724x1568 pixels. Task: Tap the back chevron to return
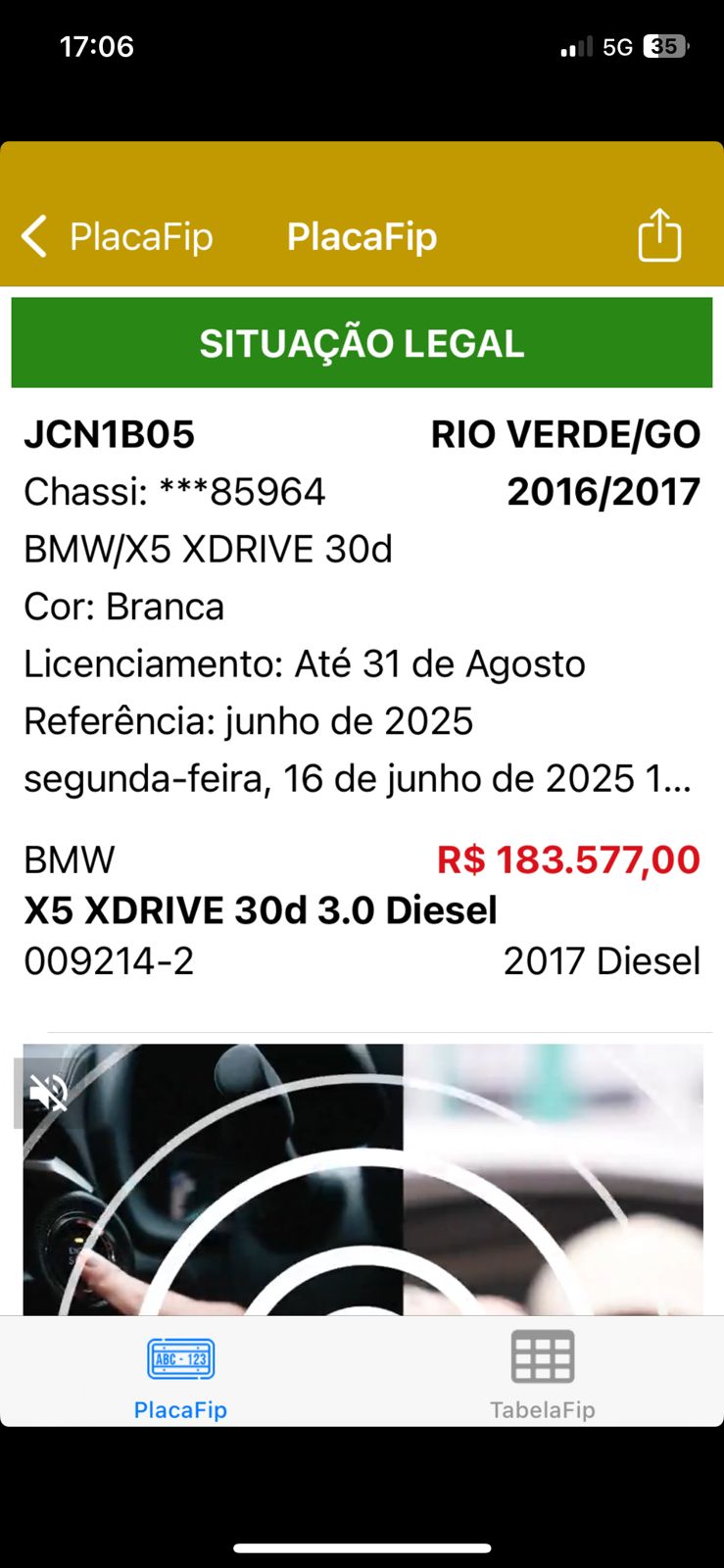click(x=32, y=235)
